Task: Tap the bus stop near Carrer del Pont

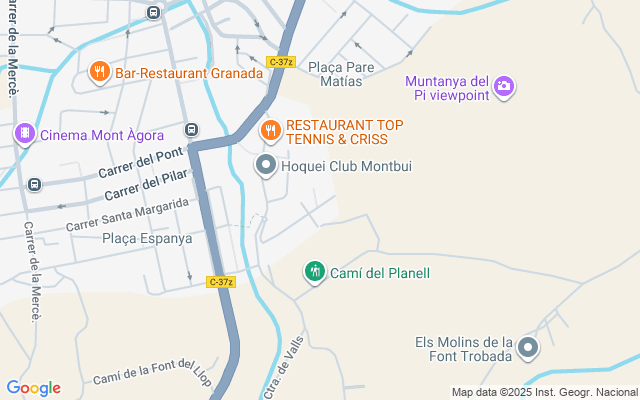Action: click(191, 129)
